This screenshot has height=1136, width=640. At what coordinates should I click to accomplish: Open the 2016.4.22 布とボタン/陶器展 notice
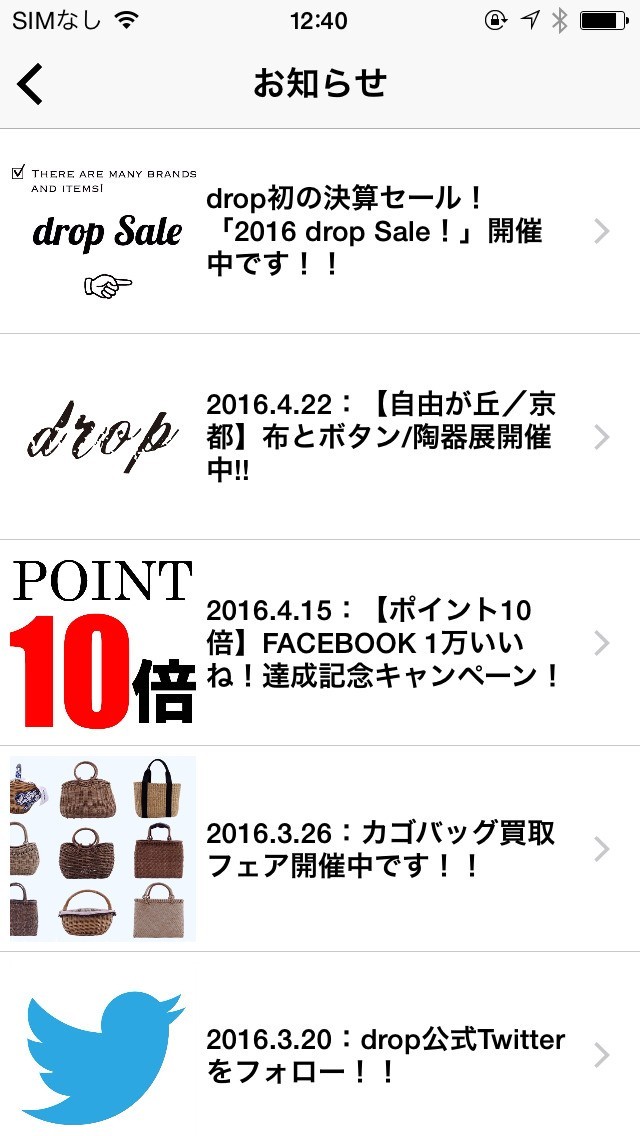(x=380, y=437)
